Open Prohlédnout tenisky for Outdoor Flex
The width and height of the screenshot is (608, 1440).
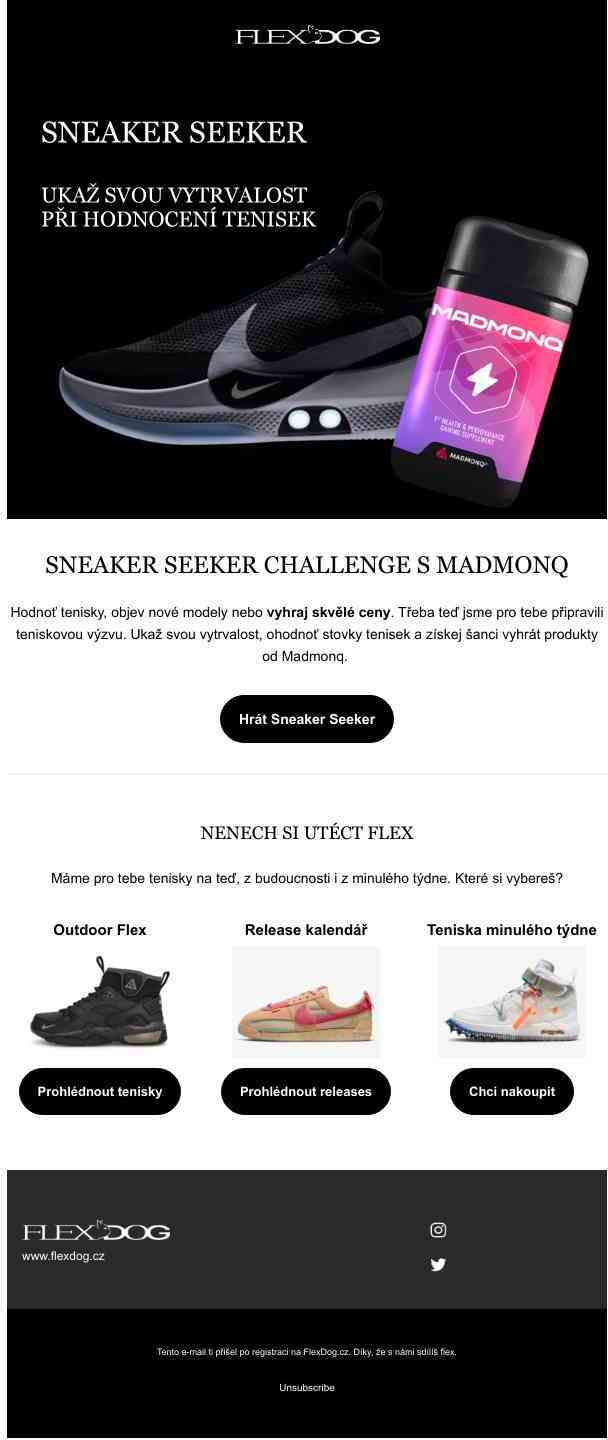tap(100, 1091)
